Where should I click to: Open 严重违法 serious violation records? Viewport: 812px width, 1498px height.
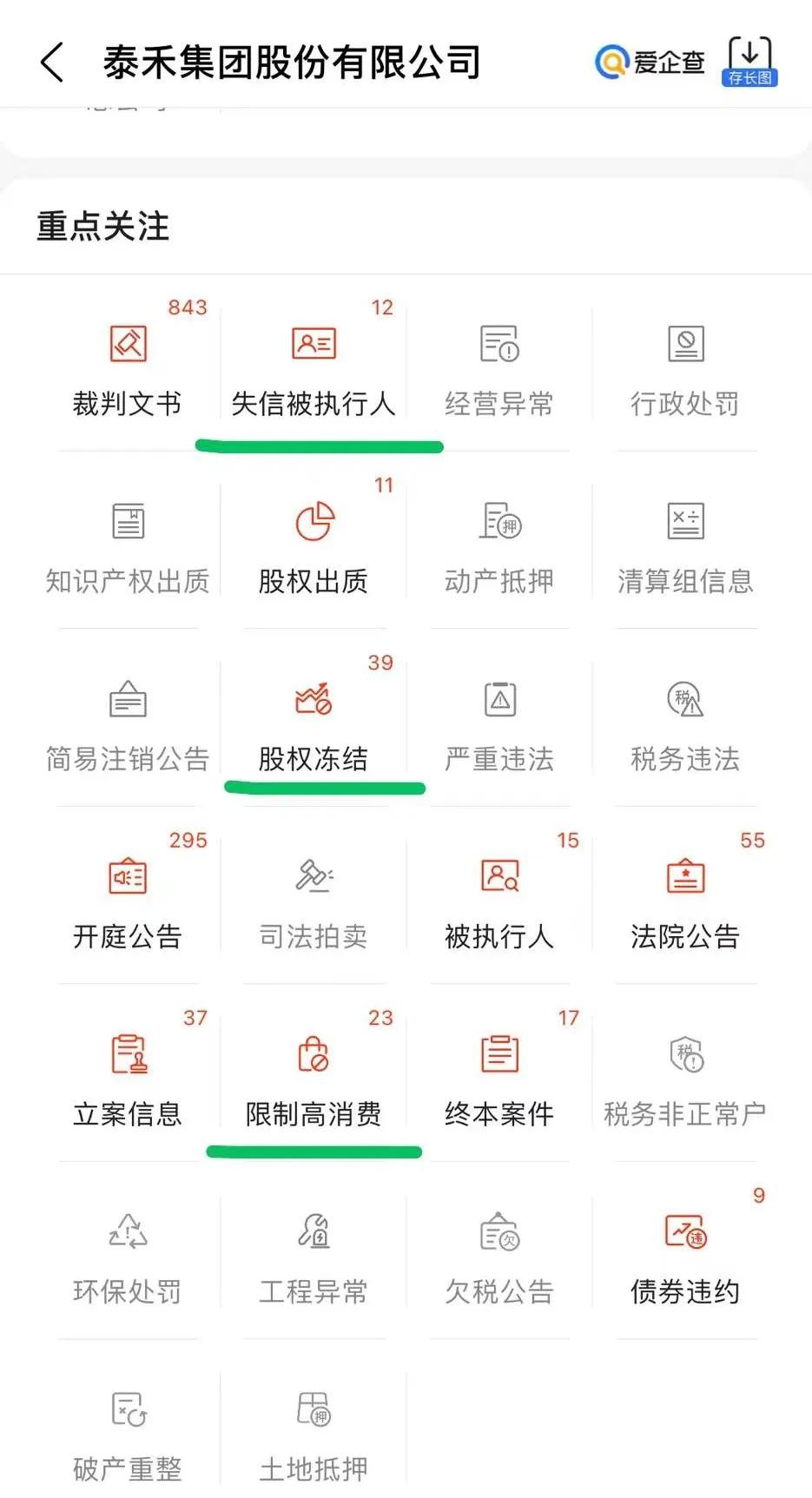tap(498, 725)
